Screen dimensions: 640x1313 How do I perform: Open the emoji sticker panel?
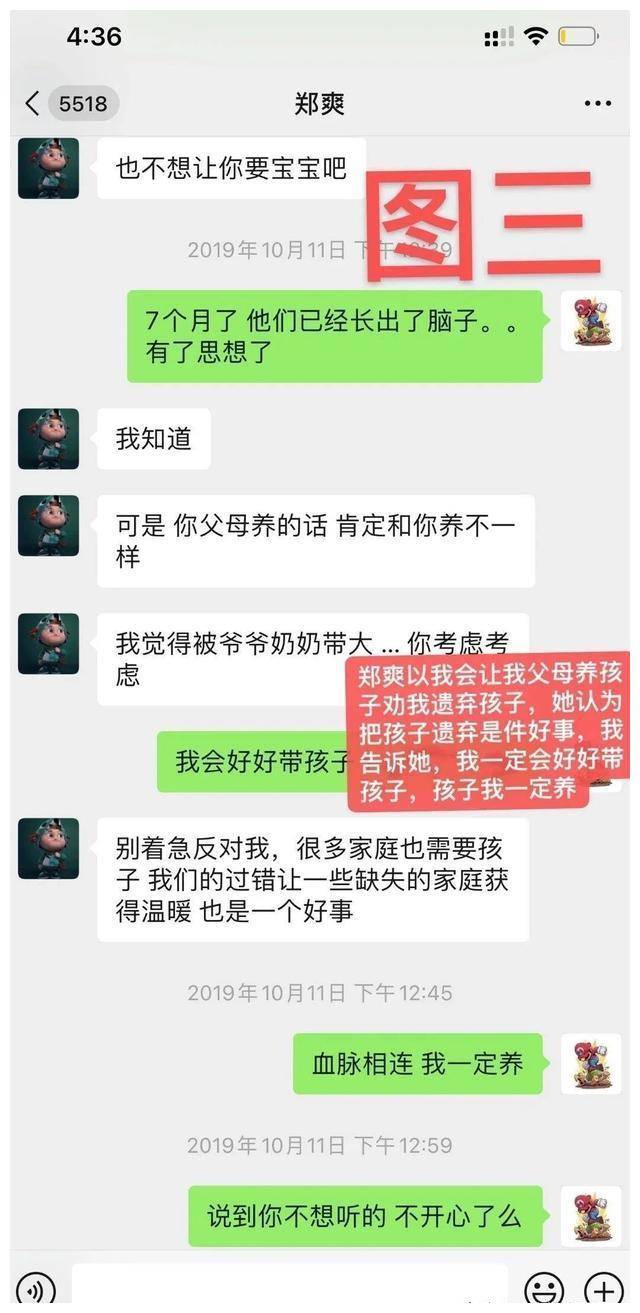pos(544,1290)
